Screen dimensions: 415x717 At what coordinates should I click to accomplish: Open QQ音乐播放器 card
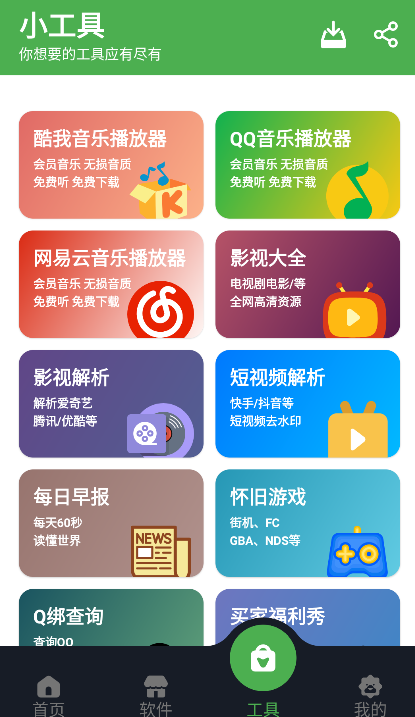pyautogui.click(x=308, y=165)
